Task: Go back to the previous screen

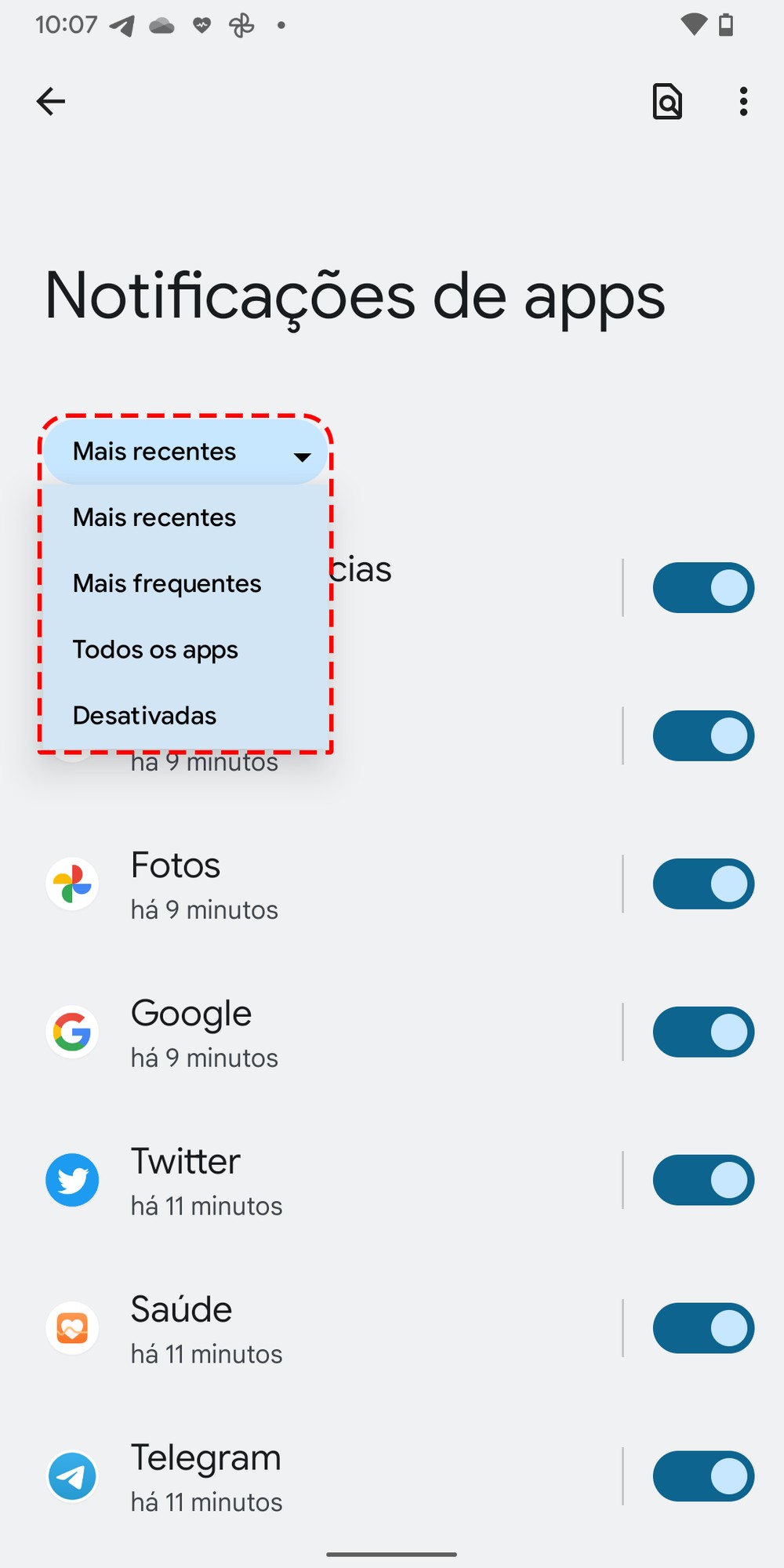Action: tap(51, 101)
